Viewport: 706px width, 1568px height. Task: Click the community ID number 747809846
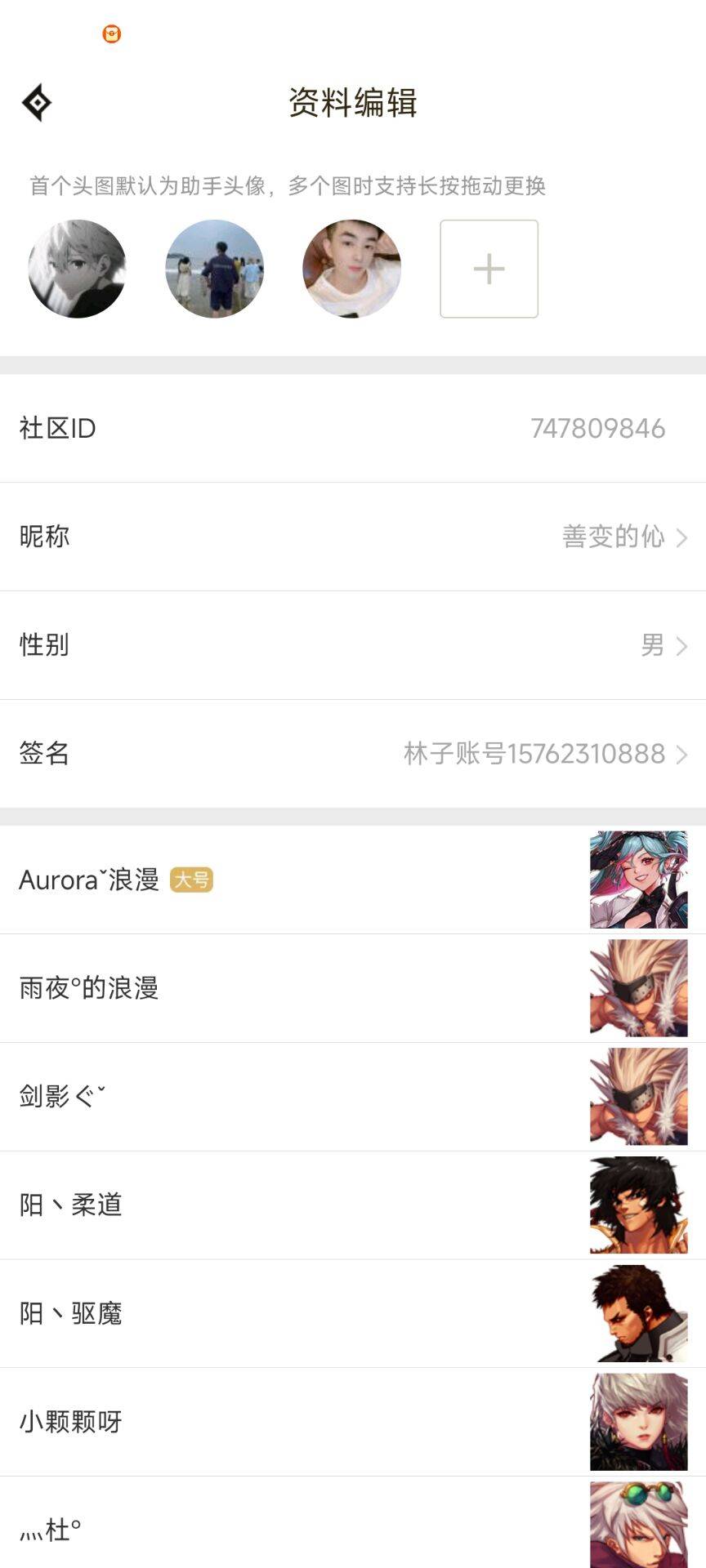click(596, 428)
